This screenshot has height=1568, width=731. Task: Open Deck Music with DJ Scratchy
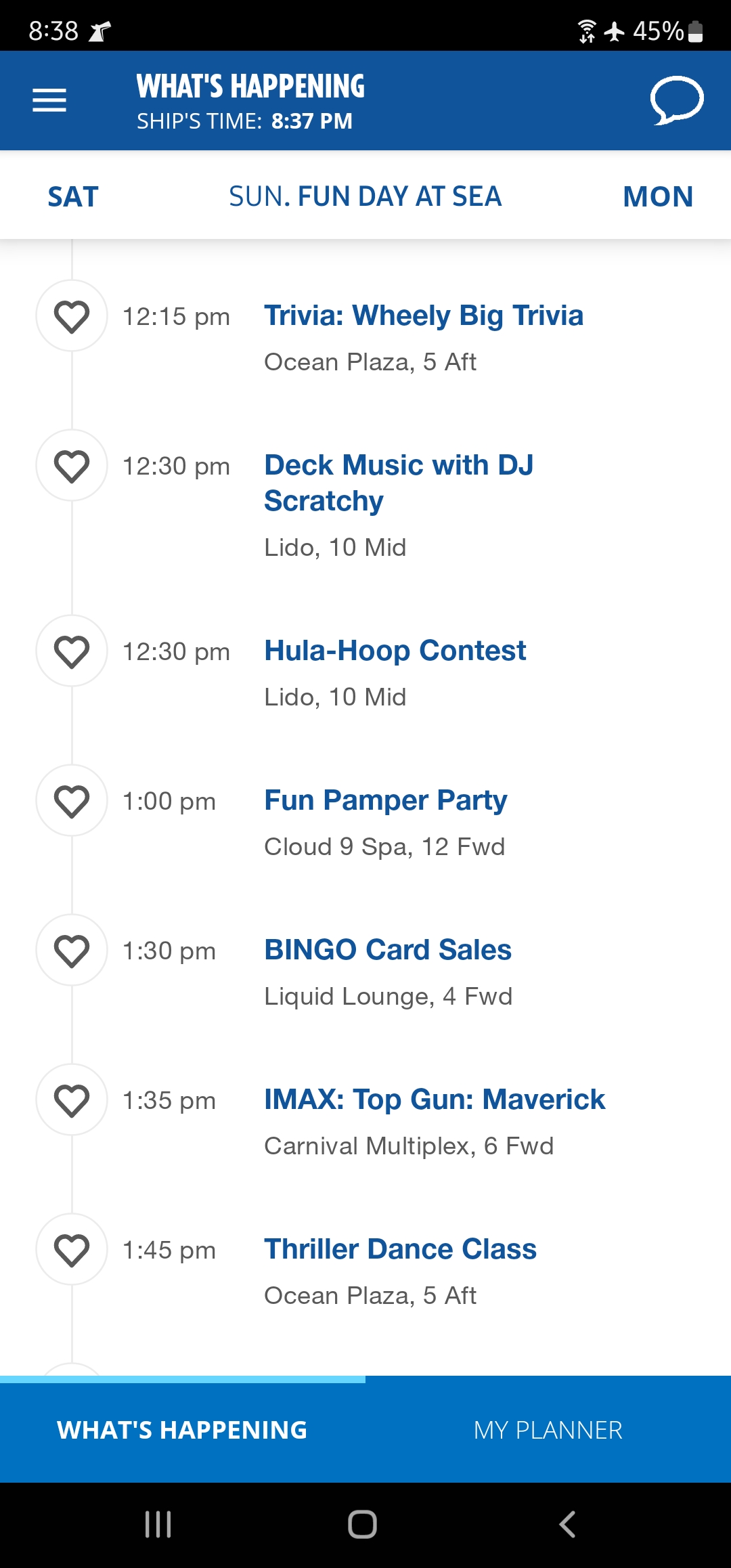coord(399,483)
